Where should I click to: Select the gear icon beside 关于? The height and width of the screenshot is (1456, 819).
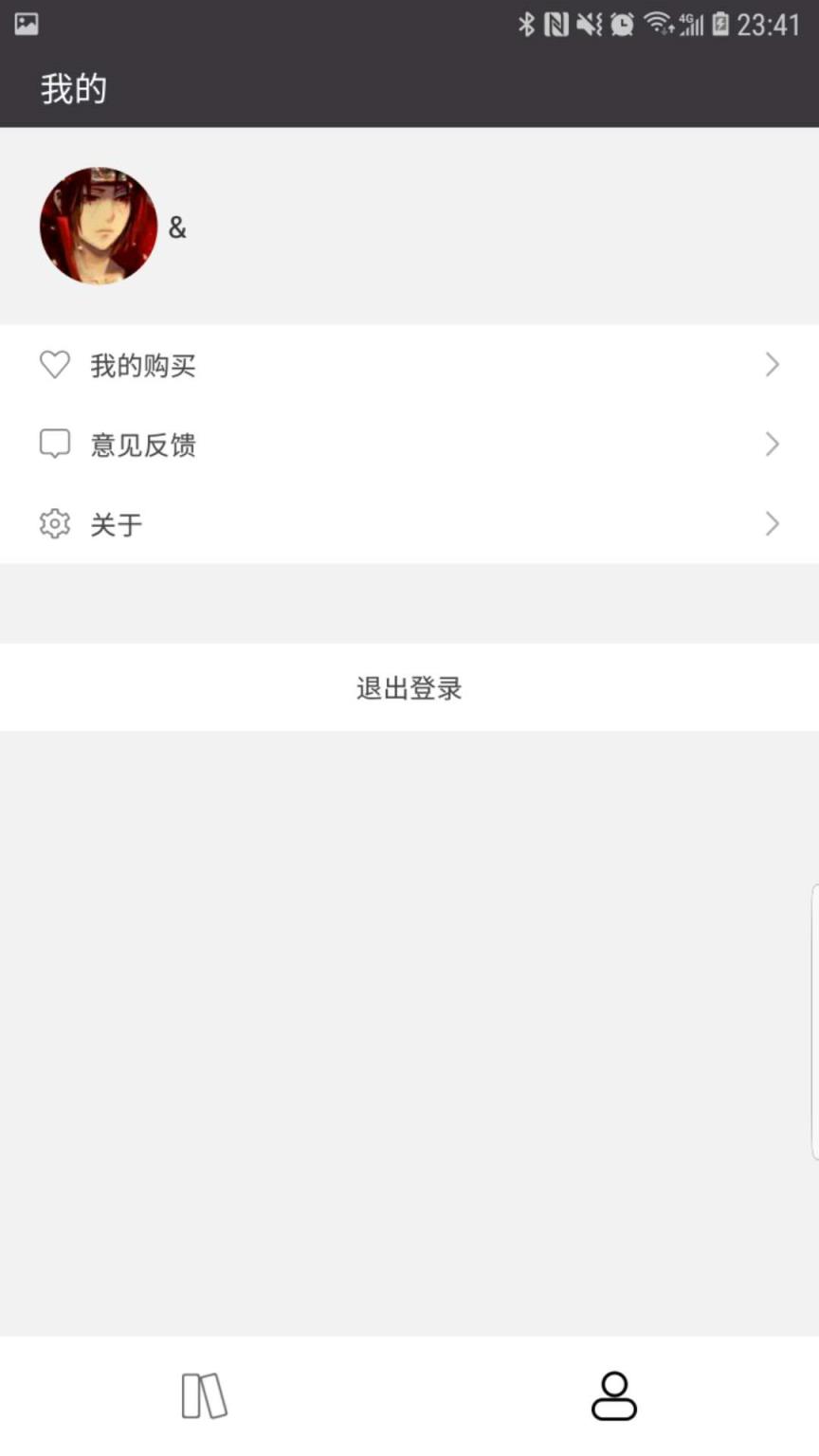pos(55,523)
